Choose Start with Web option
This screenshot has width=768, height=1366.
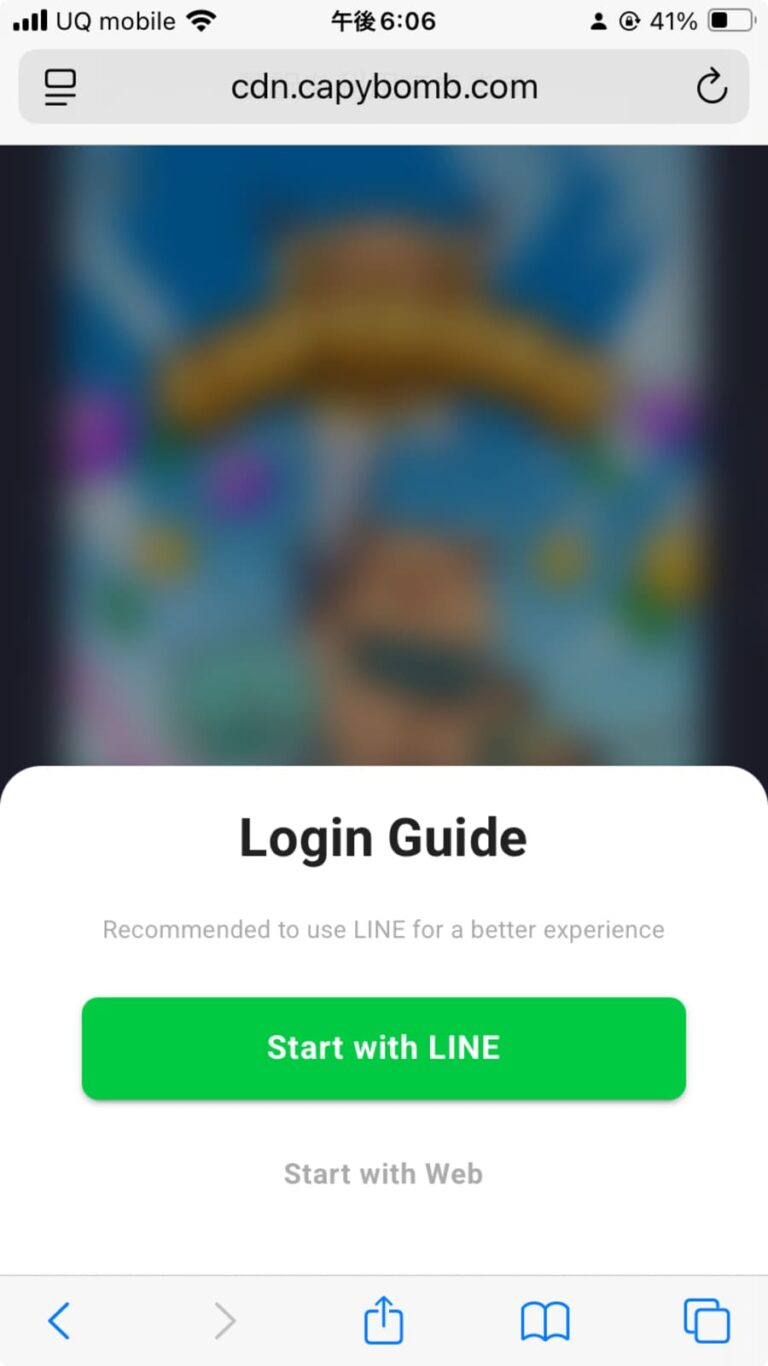(383, 1173)
